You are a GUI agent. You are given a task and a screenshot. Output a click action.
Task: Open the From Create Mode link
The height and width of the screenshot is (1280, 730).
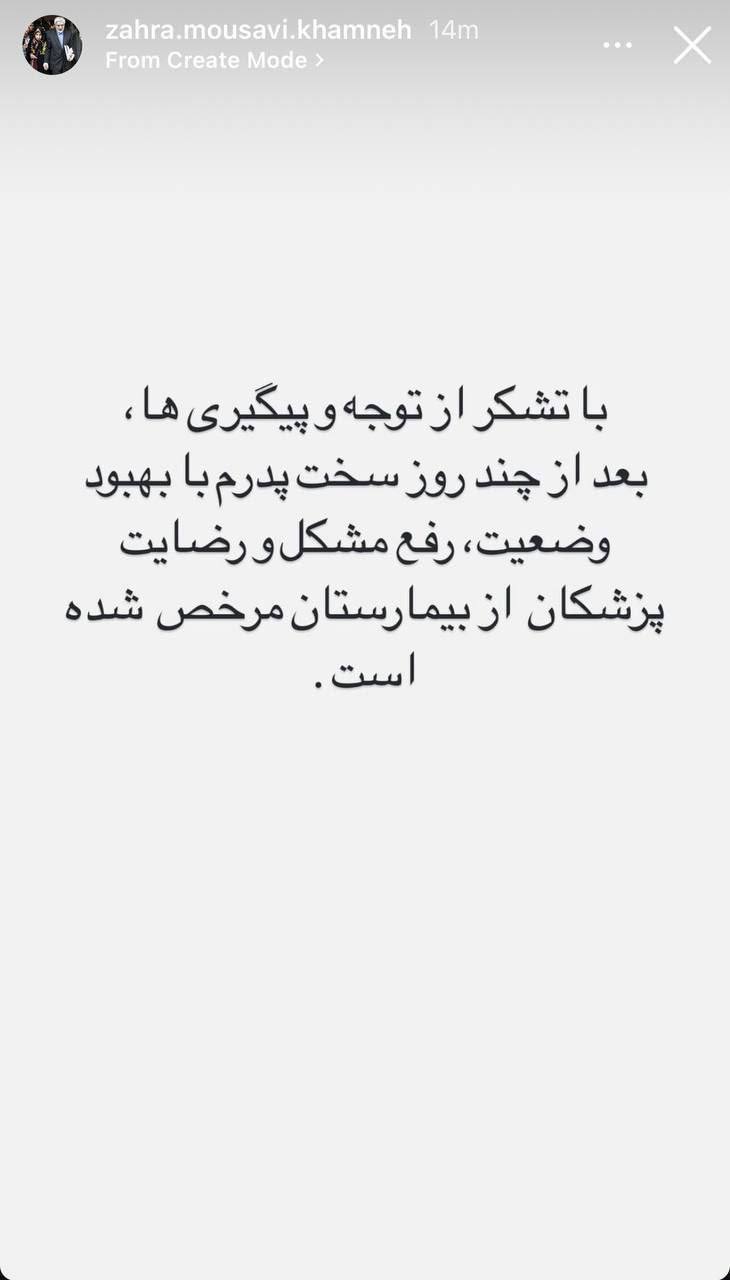click(214, 60)
